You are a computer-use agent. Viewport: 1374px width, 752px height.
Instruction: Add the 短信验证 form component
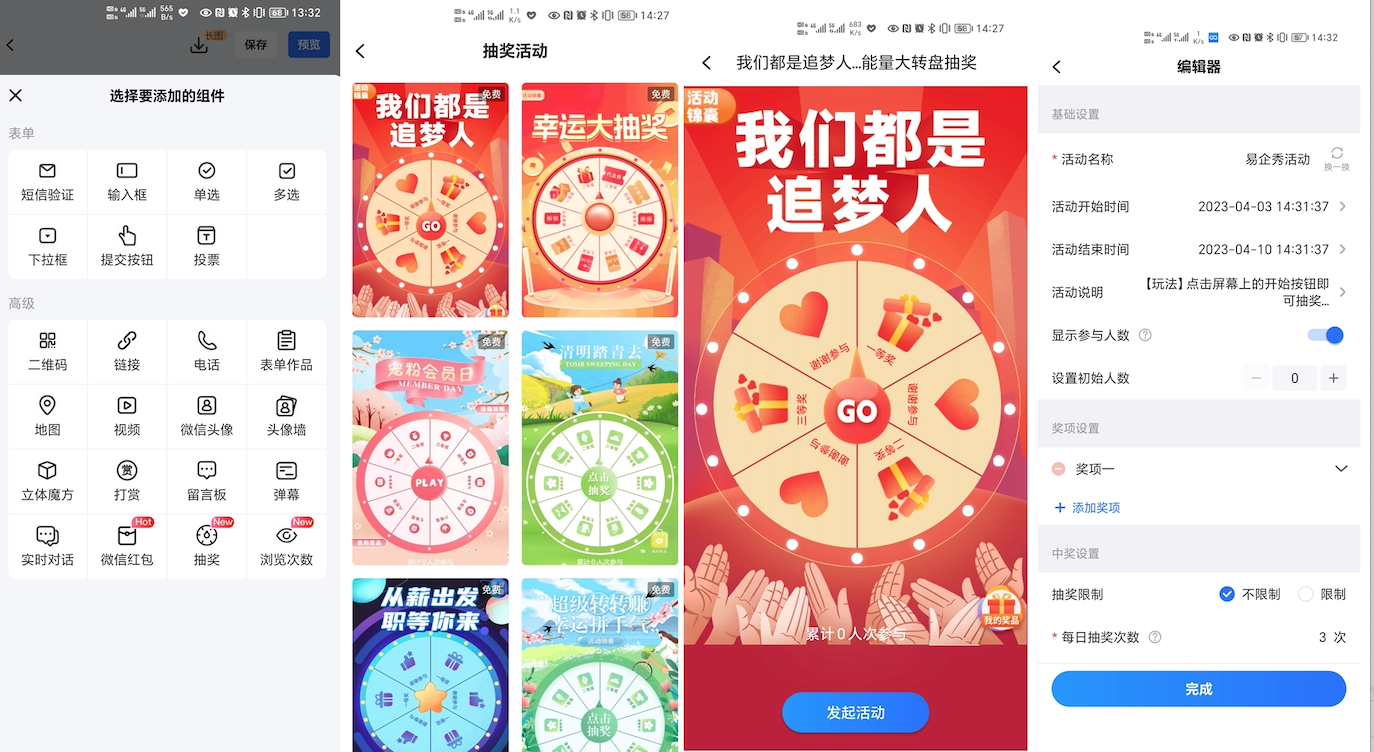point(47,181)
